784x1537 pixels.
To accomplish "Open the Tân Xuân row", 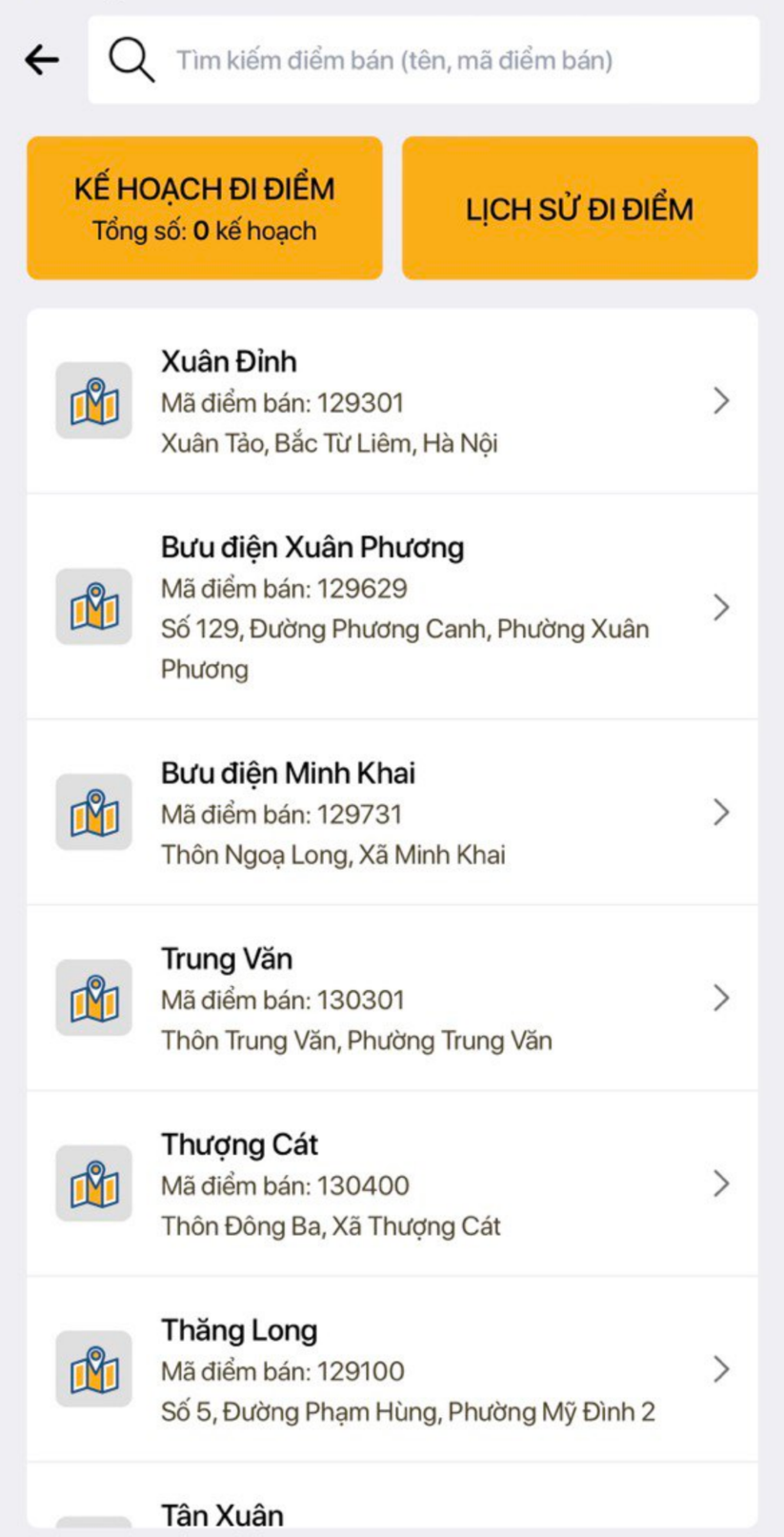I will pos(392,1512).
